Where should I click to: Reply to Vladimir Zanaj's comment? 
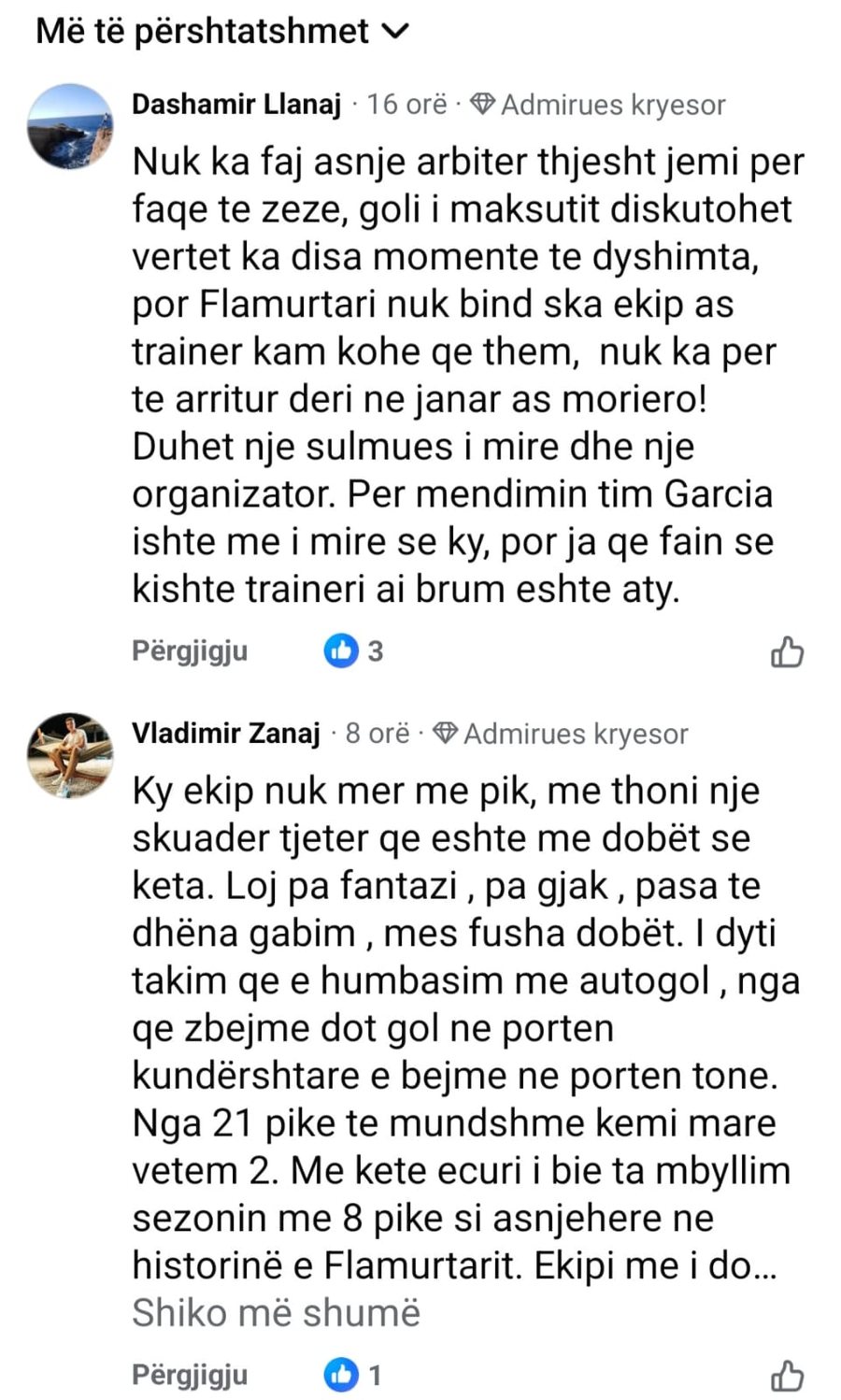[x=190, y=1375]
